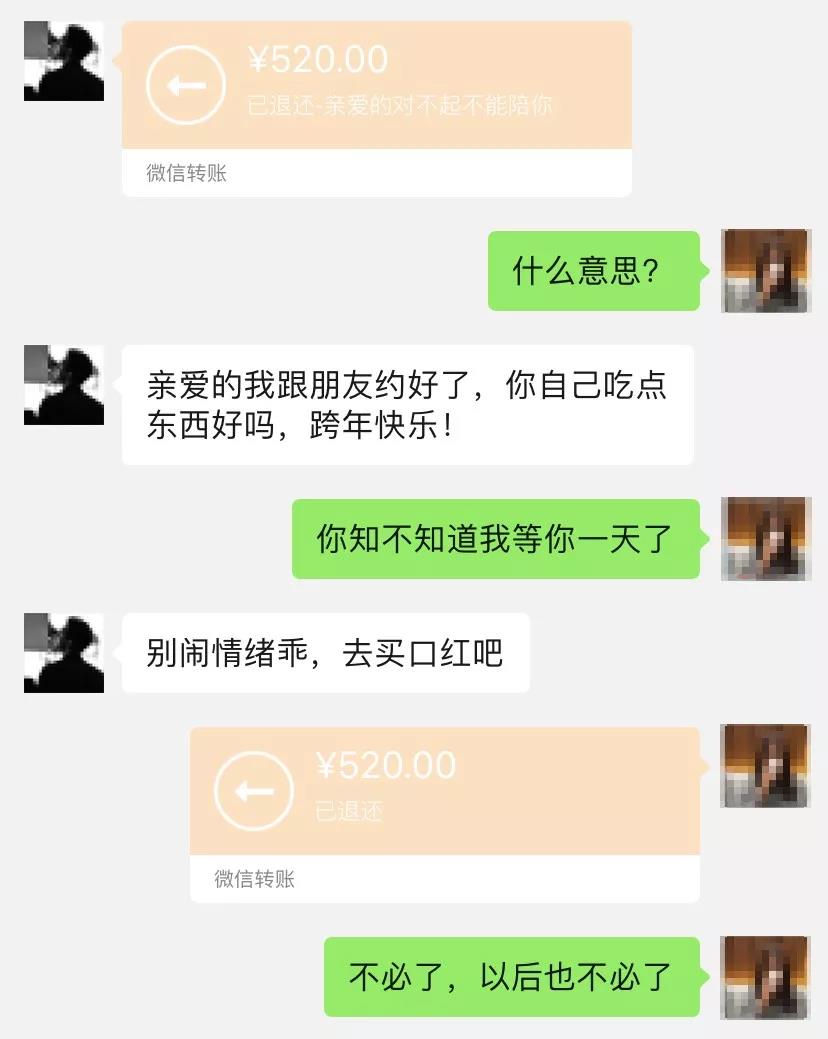Tap my avatar next to 什么意思？

coord(765,271)
